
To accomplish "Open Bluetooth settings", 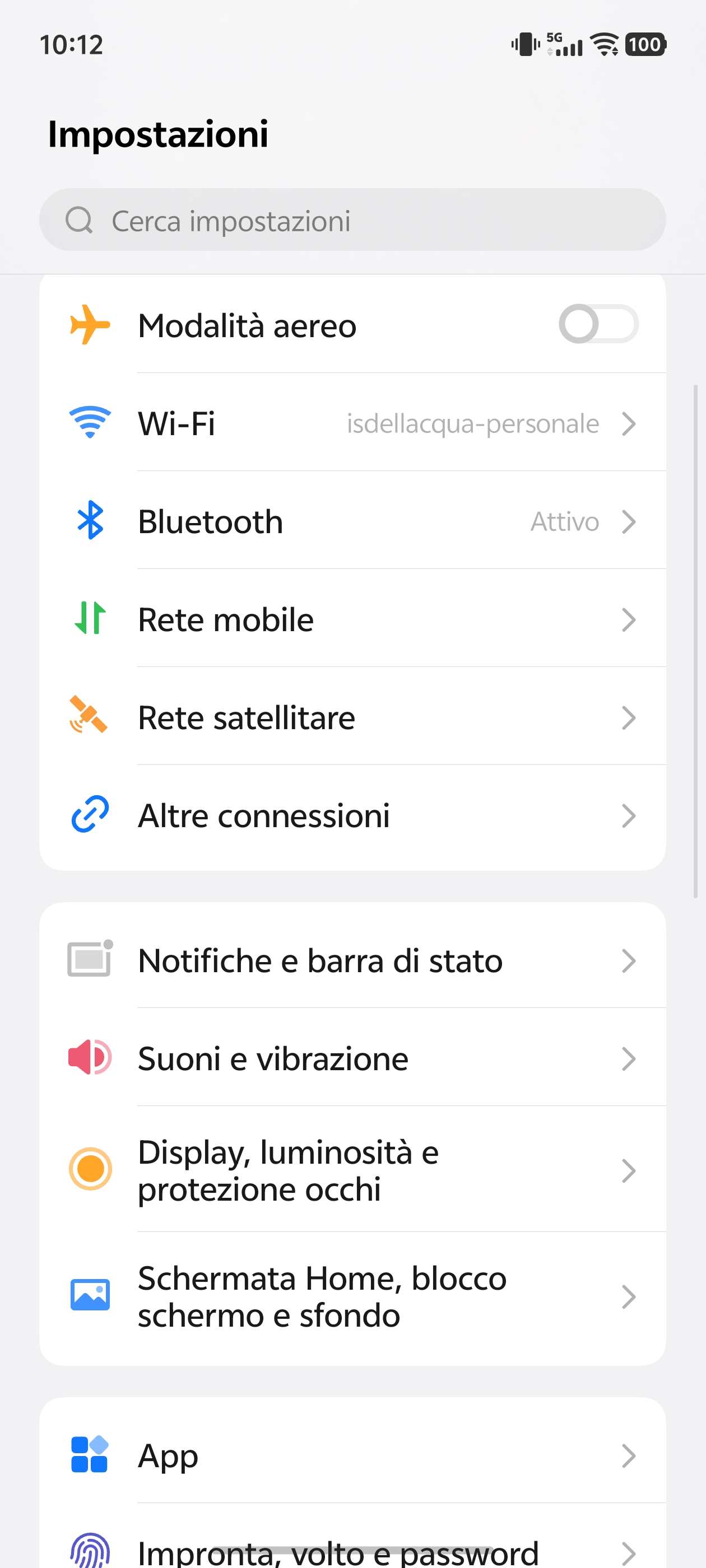I will (x=352, y=522).
